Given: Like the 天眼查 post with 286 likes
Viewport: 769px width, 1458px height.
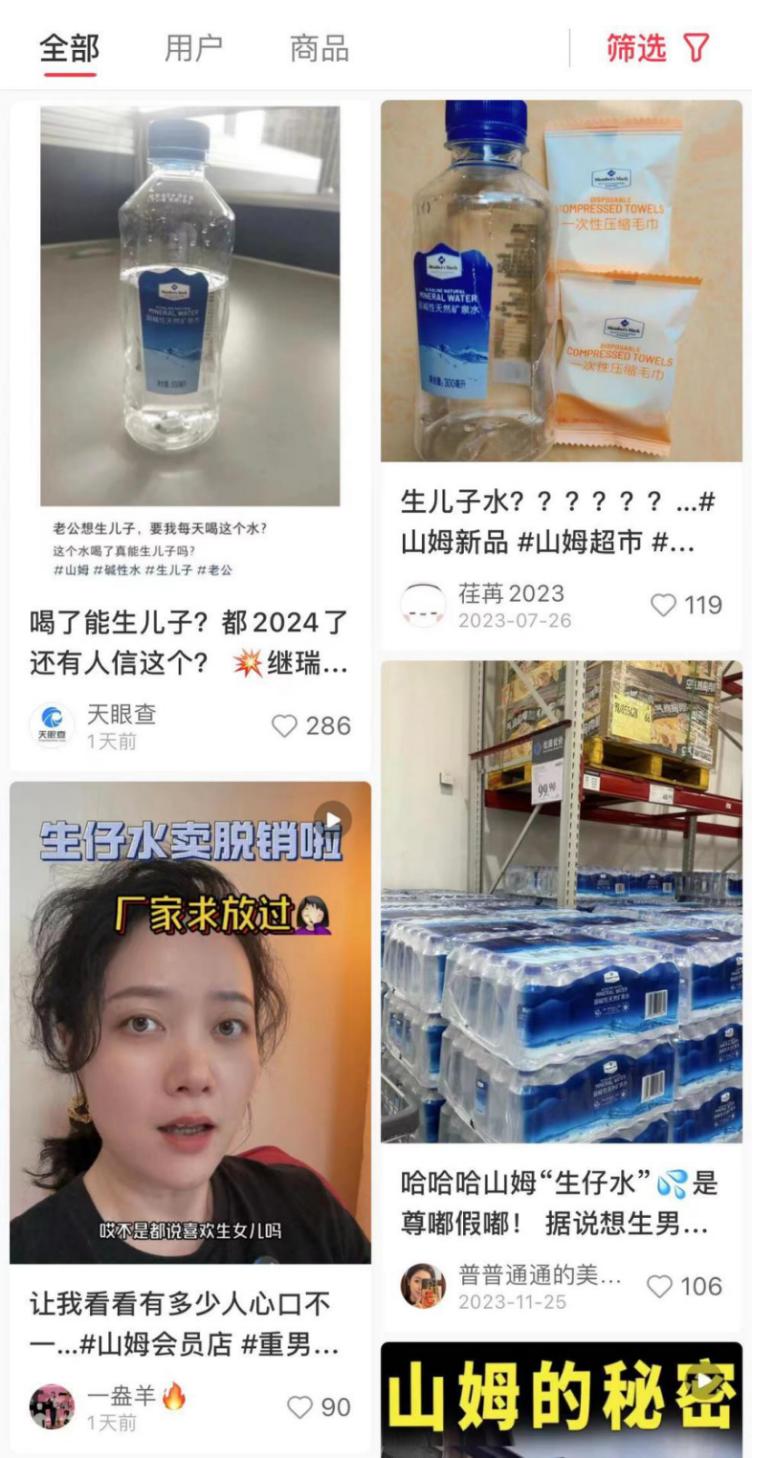Looking at the screenshot, I should (311, 726).
